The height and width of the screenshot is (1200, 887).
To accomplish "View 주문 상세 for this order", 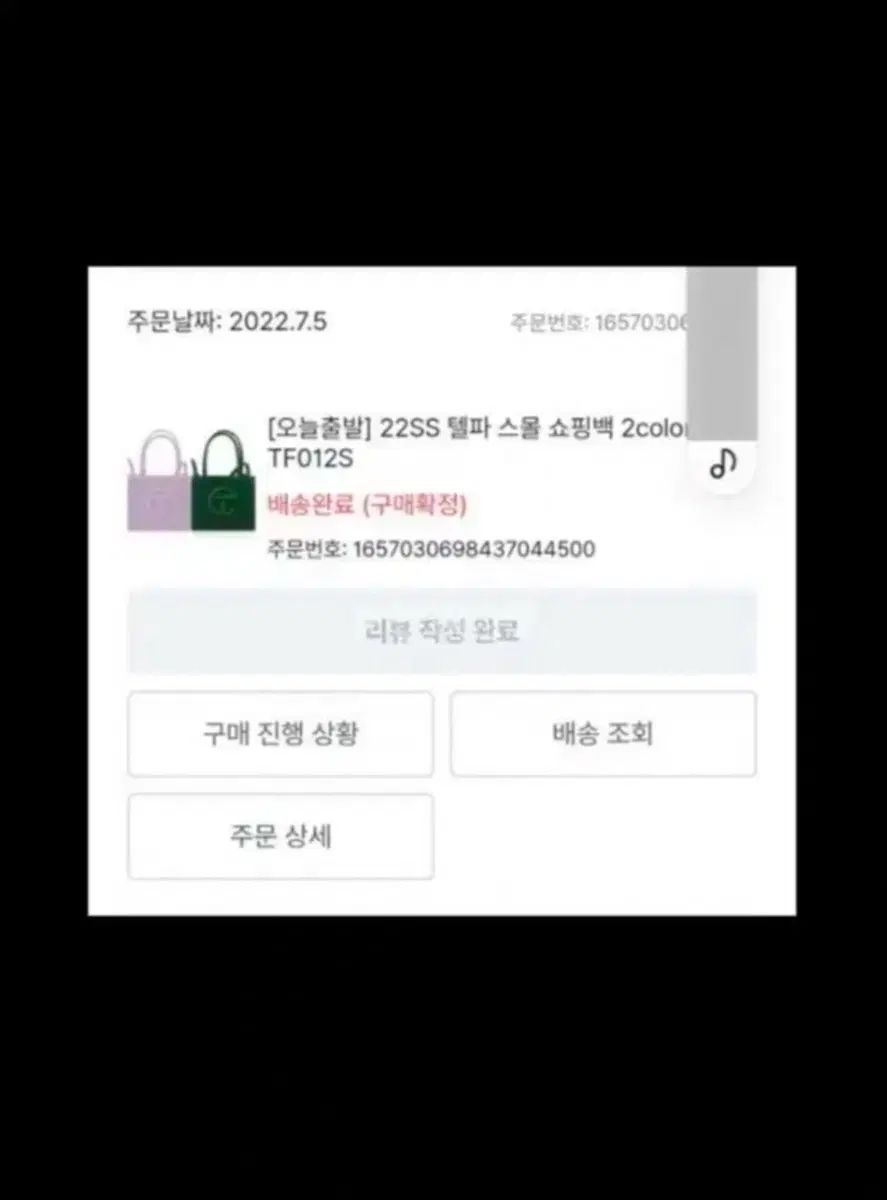I will coord(280,837).
